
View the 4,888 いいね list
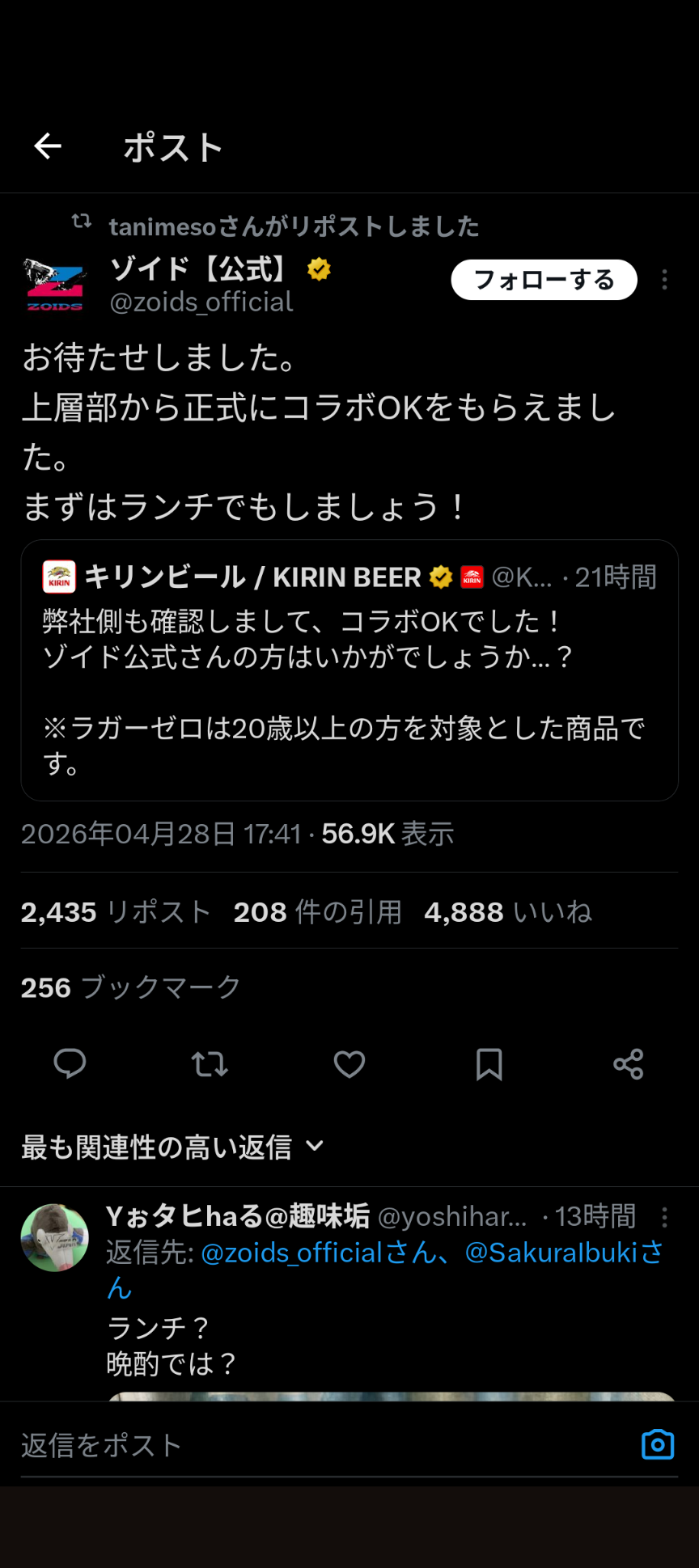pyautogui.click(x=508, y=912)
